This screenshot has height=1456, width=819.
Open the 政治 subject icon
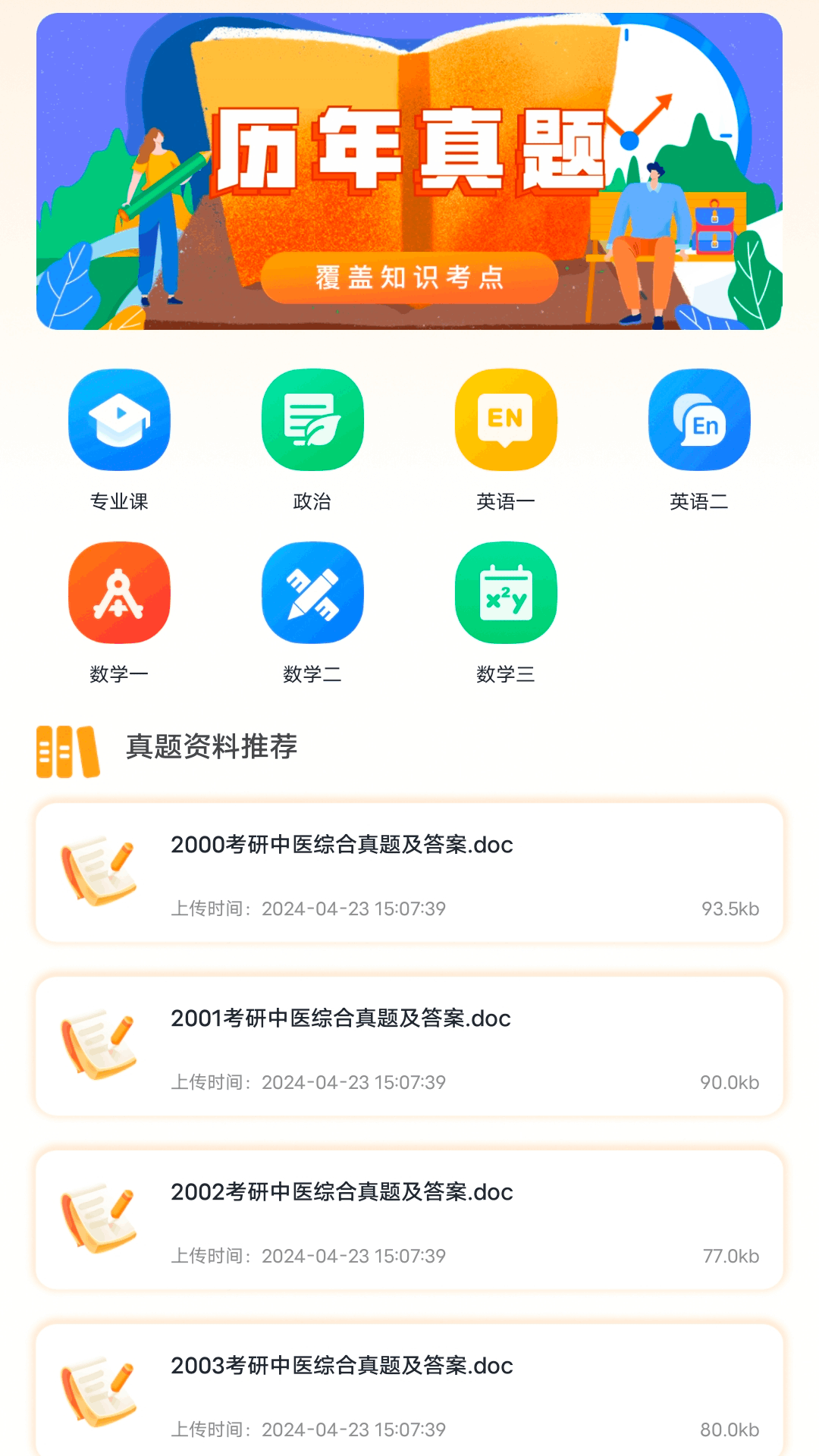312,419
